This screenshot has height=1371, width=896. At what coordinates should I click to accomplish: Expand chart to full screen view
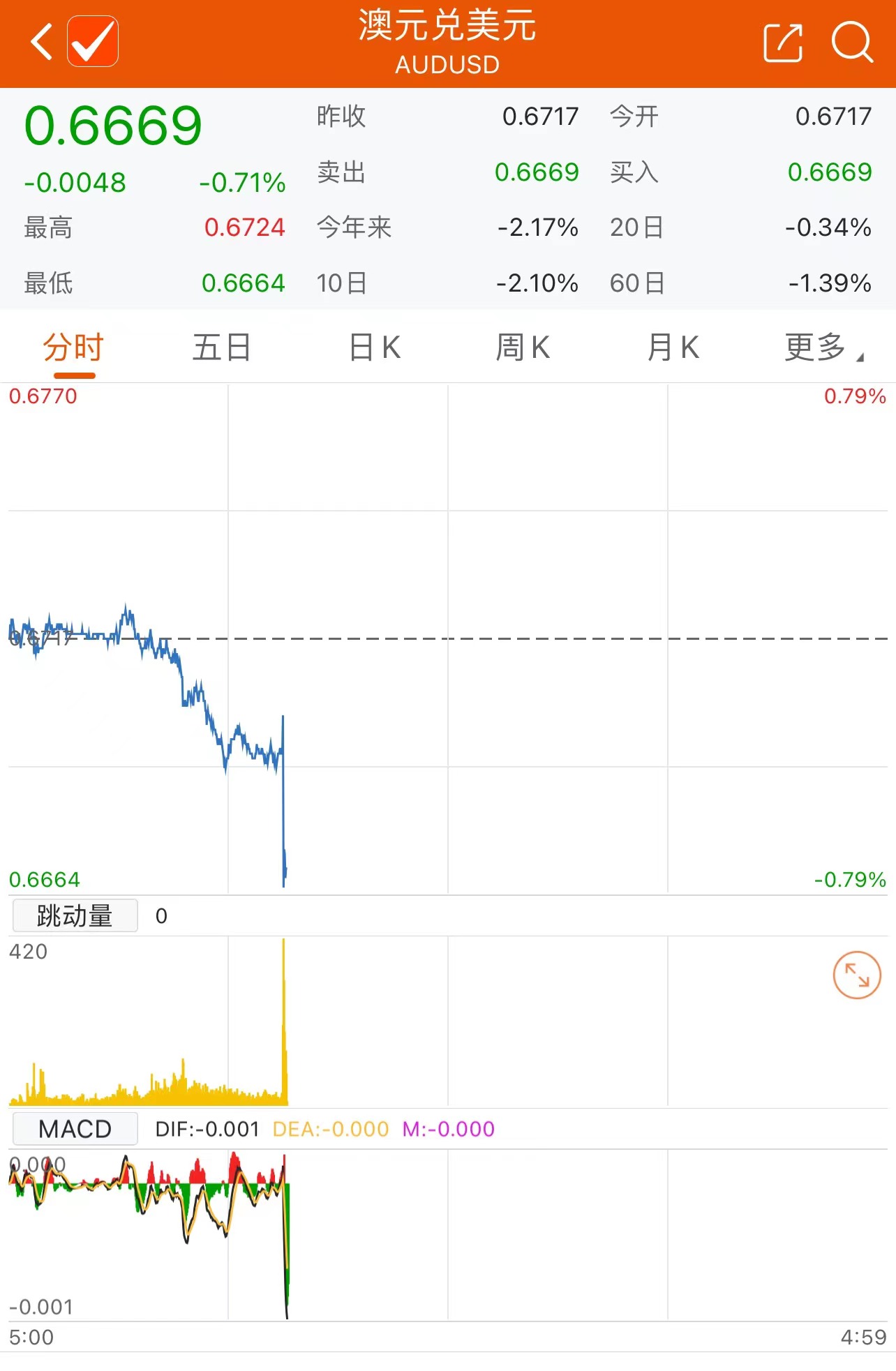click(856, 975)
